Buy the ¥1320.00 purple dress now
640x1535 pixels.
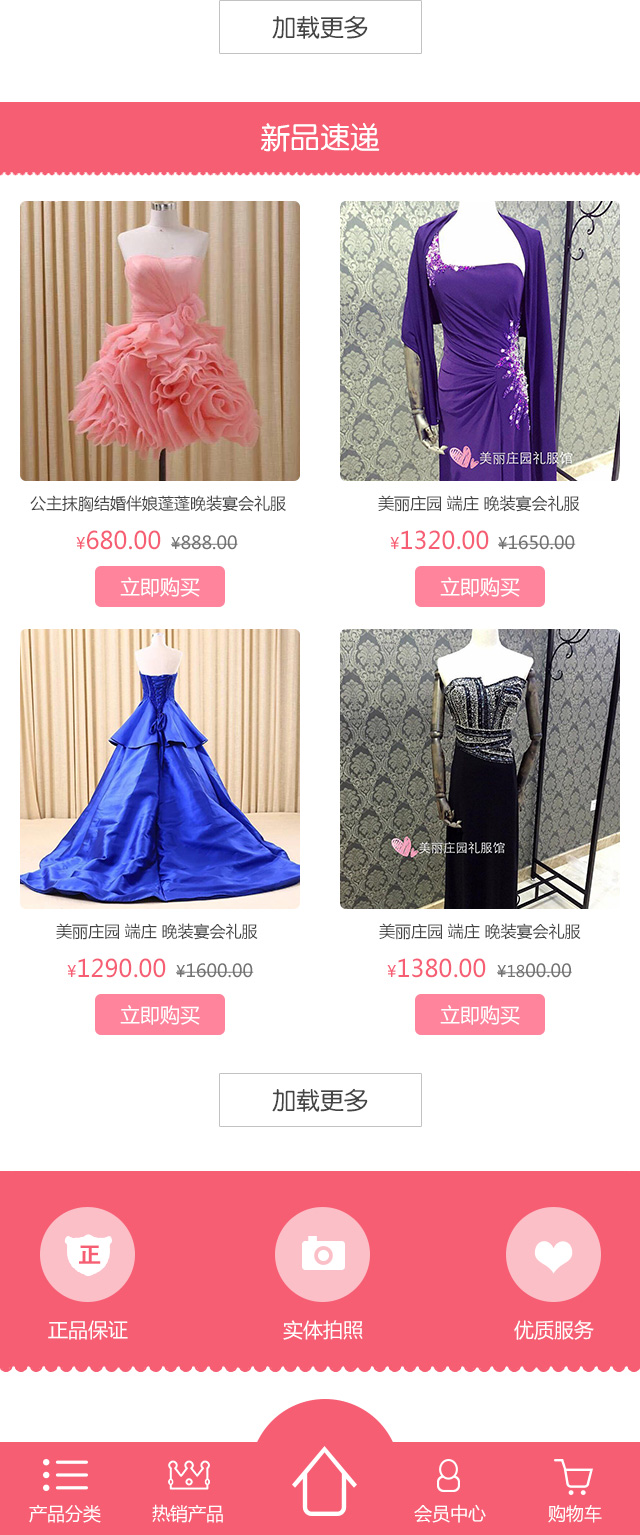[x=480, y=587]
